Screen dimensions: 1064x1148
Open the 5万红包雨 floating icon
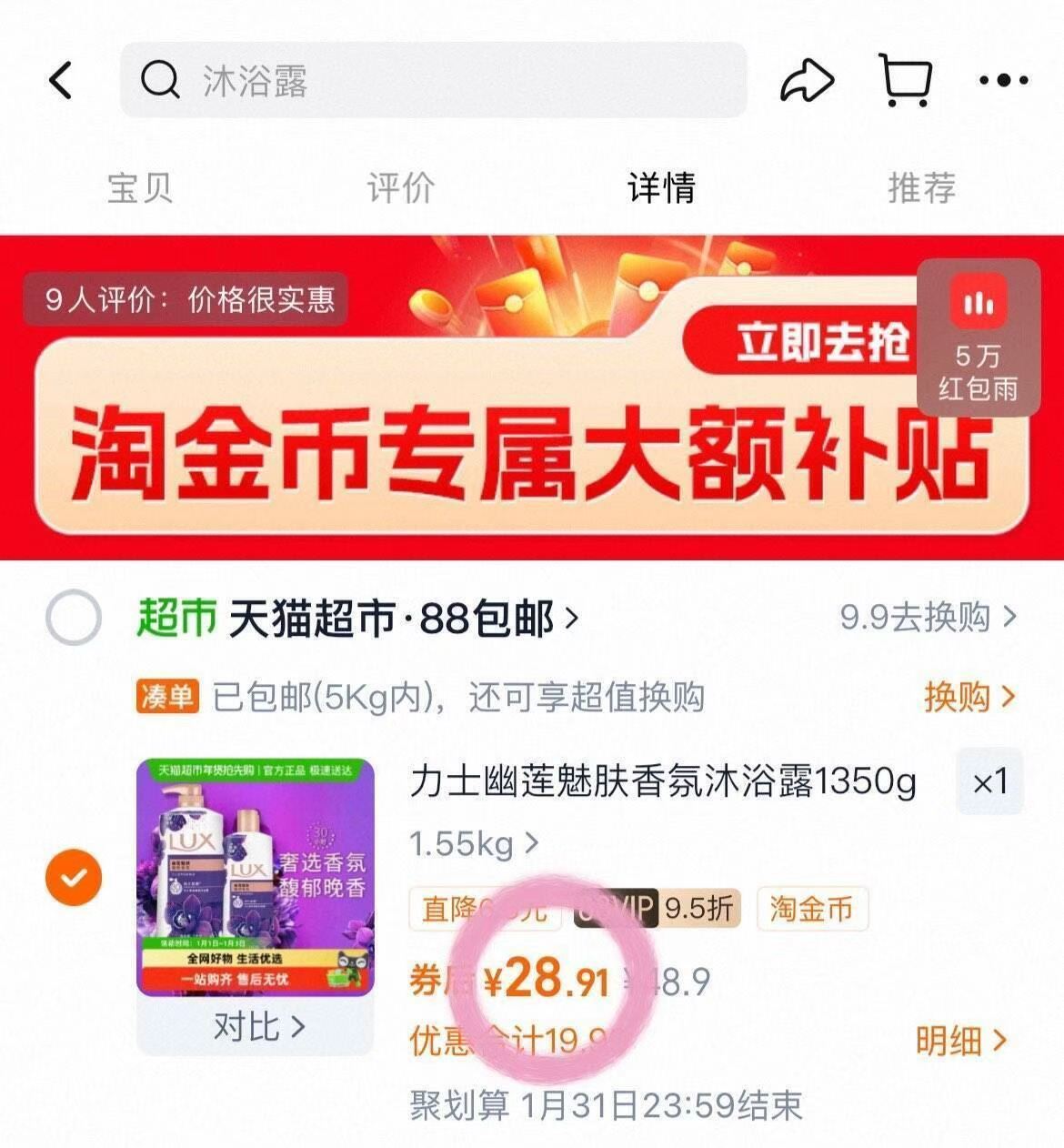(x=978, y=337)
